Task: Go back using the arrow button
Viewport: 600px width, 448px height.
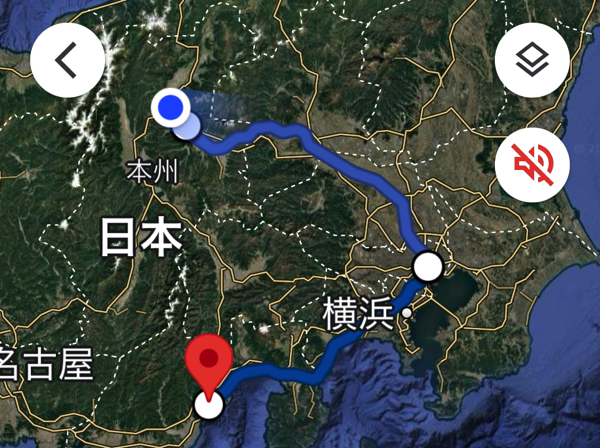Action: pyautogui.click(x=67, y=61)
